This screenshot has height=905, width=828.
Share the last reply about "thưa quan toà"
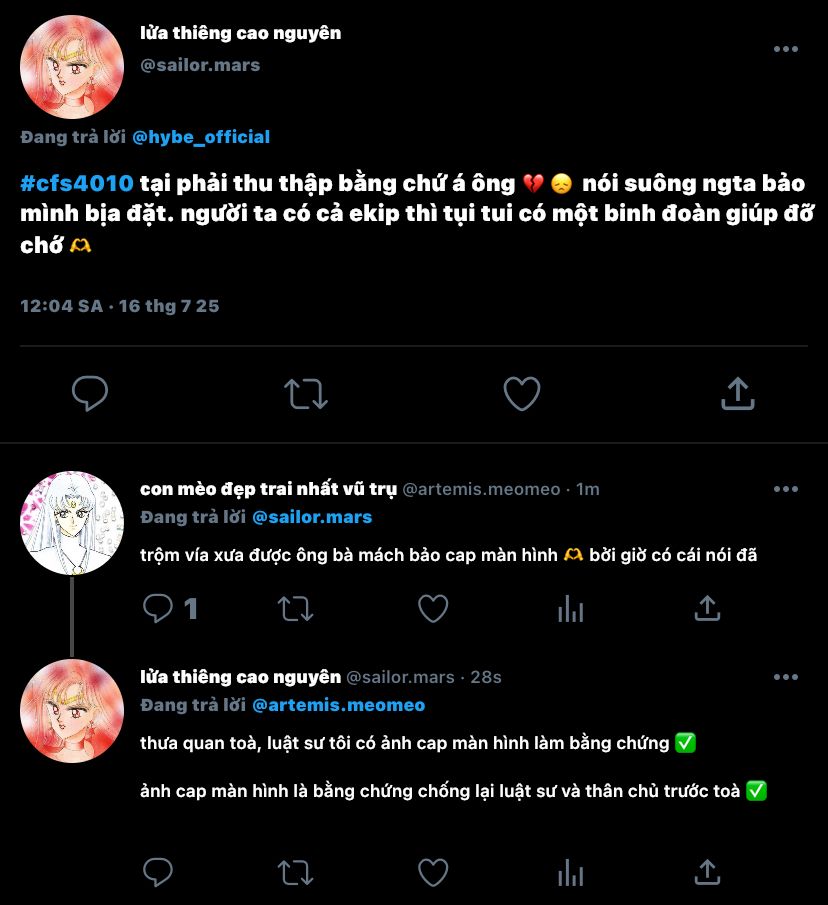(x=707, y=872)
